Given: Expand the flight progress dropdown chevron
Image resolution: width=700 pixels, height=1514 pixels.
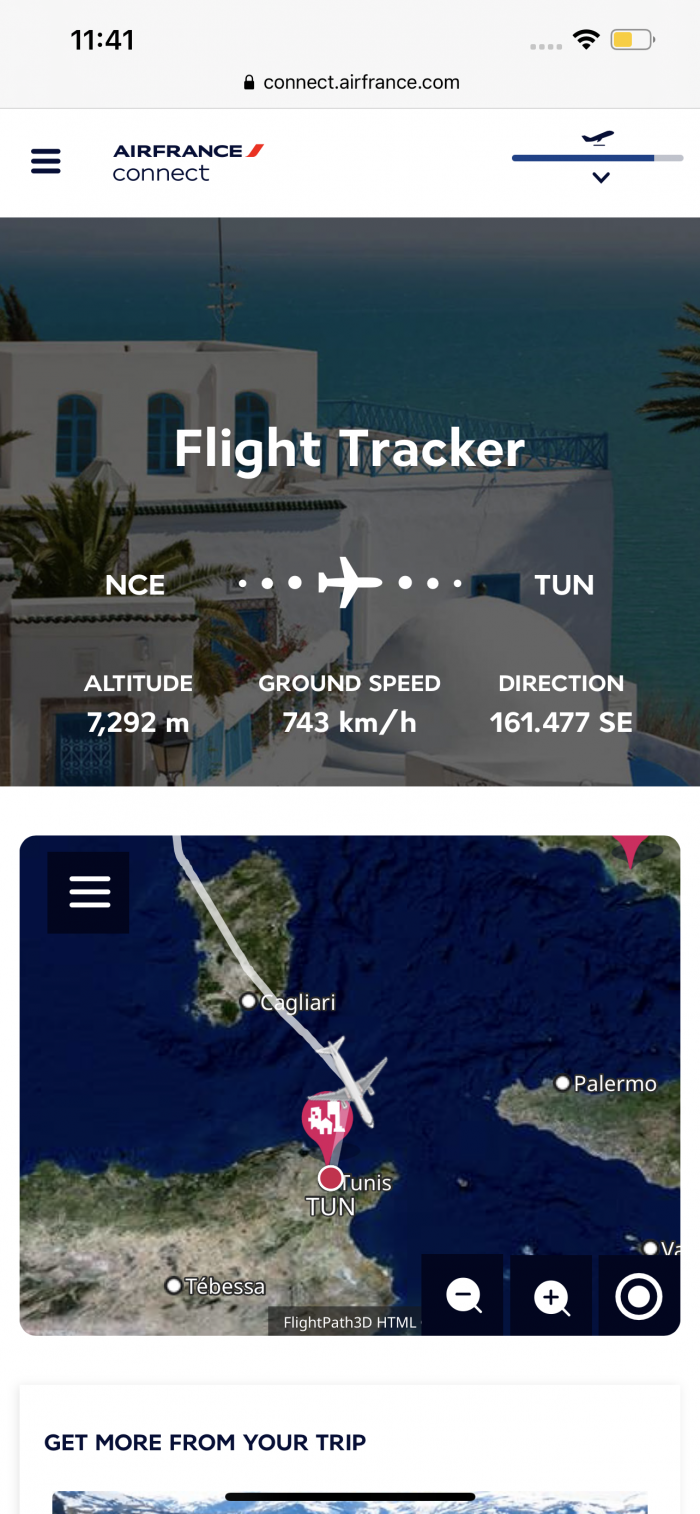Looking at the screenshot, I should (600, 178).
